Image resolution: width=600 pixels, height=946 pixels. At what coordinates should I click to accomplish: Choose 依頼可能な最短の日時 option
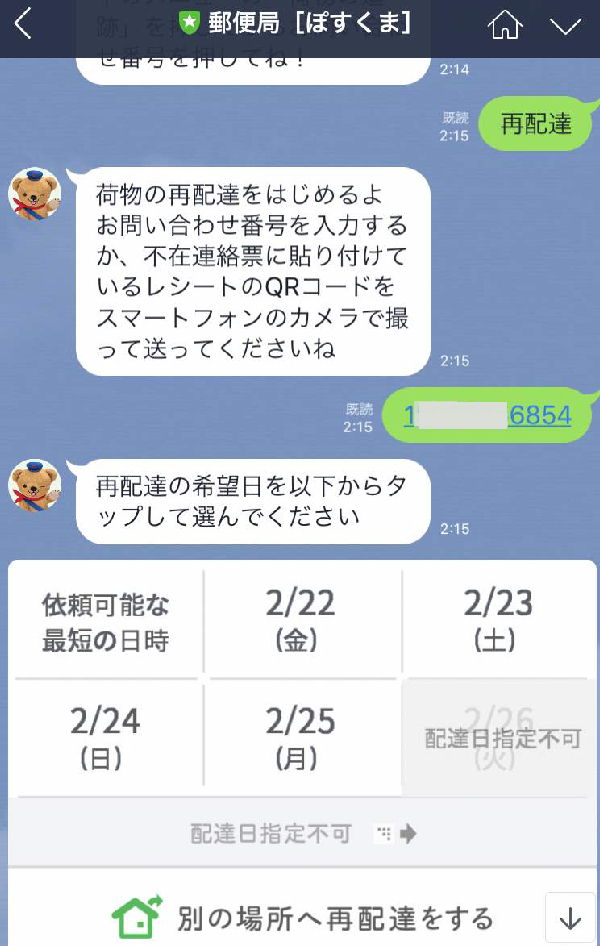pyautogui.click(x=106, y=622)
